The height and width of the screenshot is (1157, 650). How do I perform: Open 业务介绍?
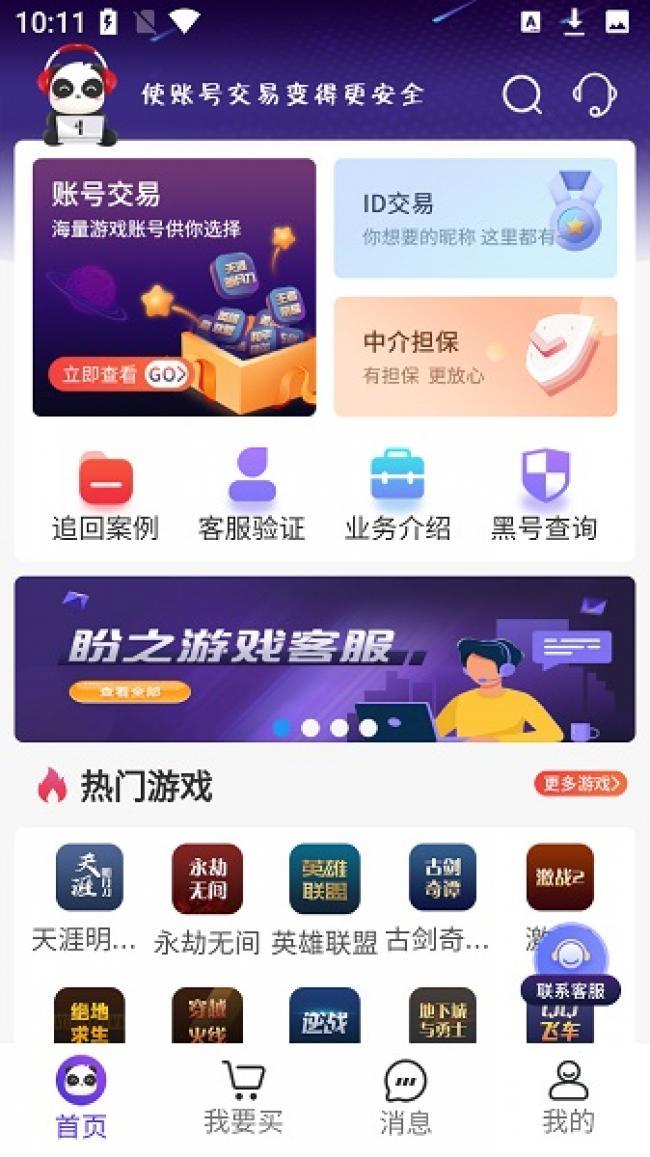[x=397, y=495]
